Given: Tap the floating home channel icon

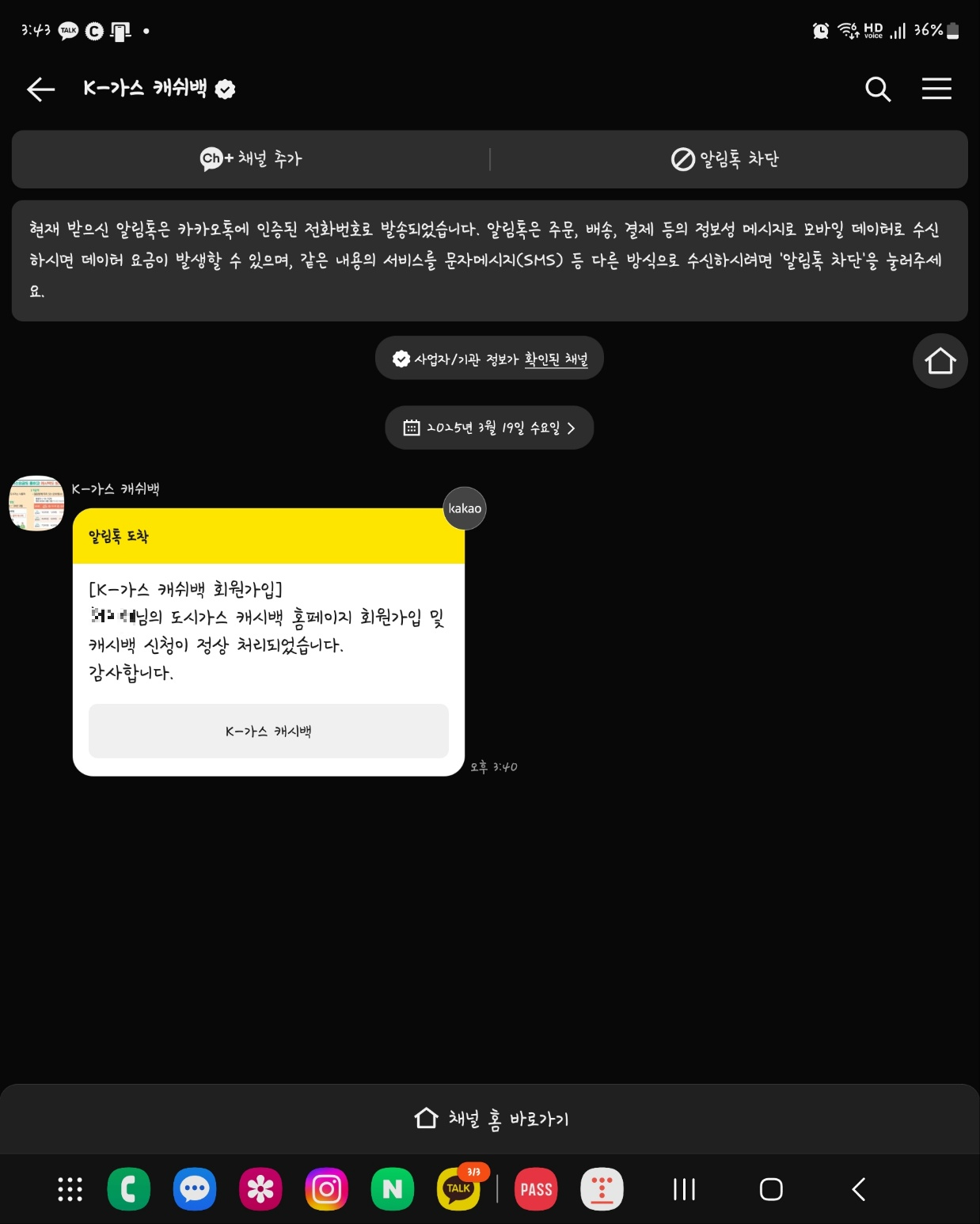Looking at the screenshot, I should 940,360.
